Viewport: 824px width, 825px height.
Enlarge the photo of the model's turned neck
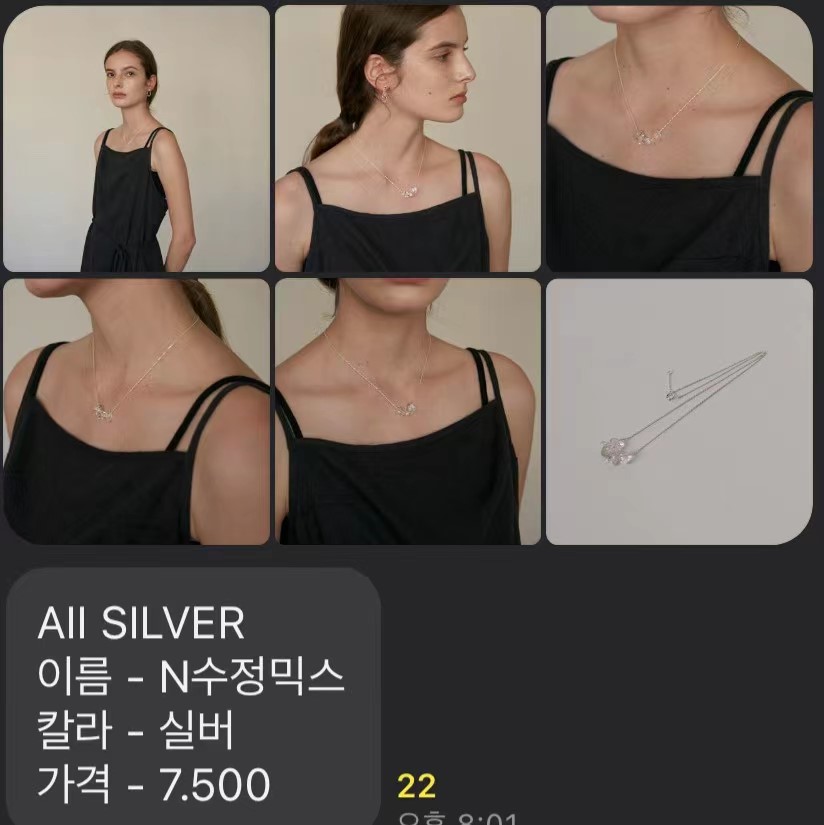[x=136, y=411]
